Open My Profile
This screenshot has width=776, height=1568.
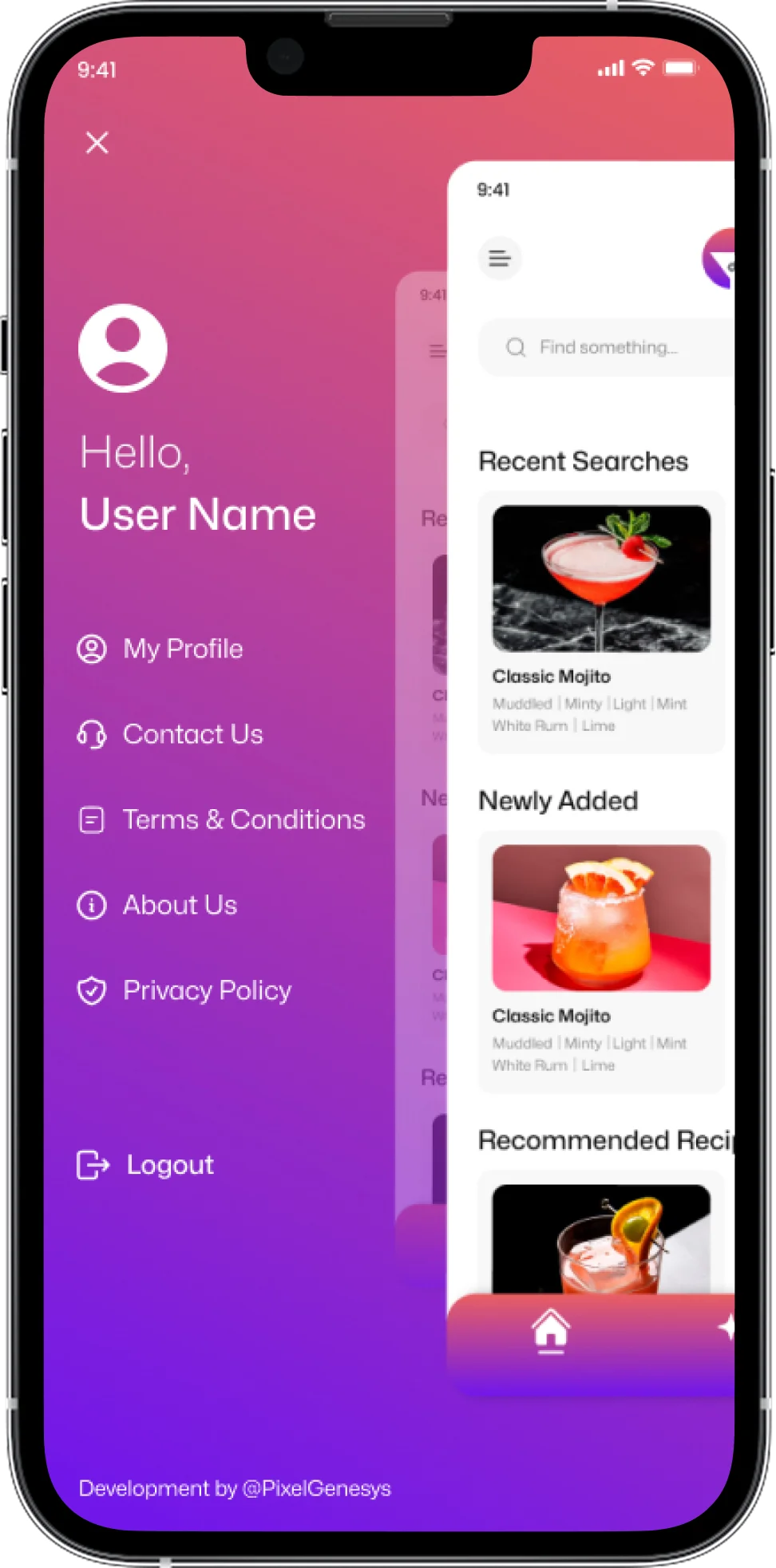(182, 649)
